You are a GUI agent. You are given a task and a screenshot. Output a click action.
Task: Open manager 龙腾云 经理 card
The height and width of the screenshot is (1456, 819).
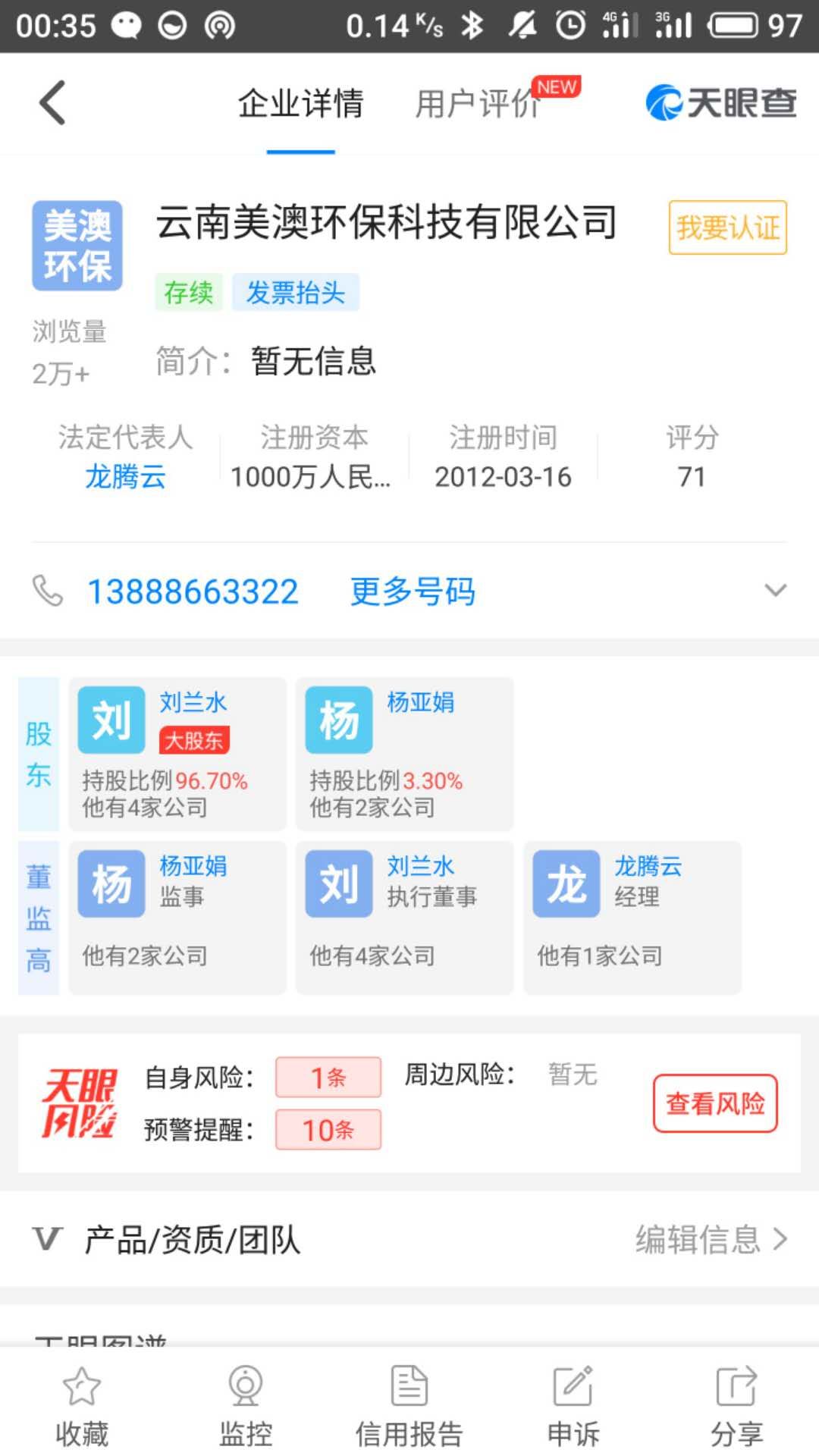(632, 918)
